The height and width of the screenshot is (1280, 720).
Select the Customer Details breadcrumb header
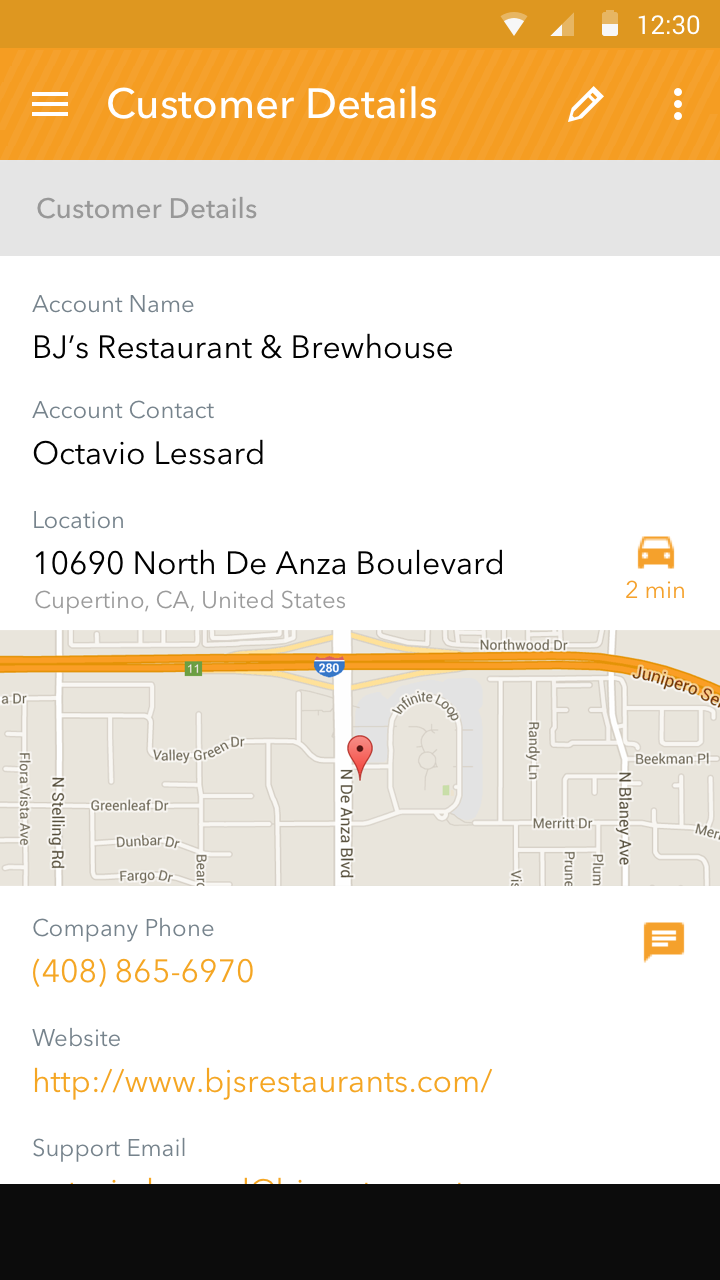[x=146, y=208]
